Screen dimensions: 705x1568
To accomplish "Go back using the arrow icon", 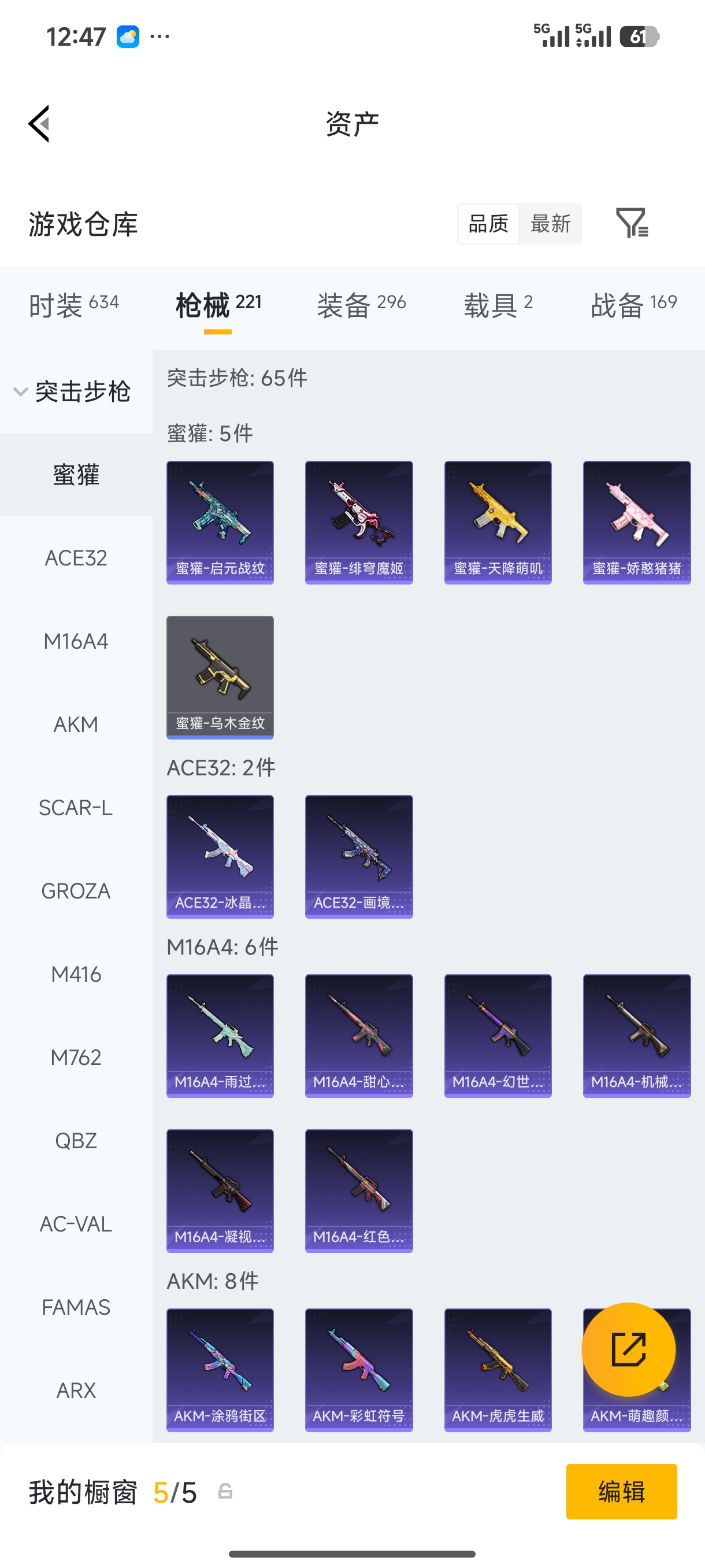I will tap(39, 124).
